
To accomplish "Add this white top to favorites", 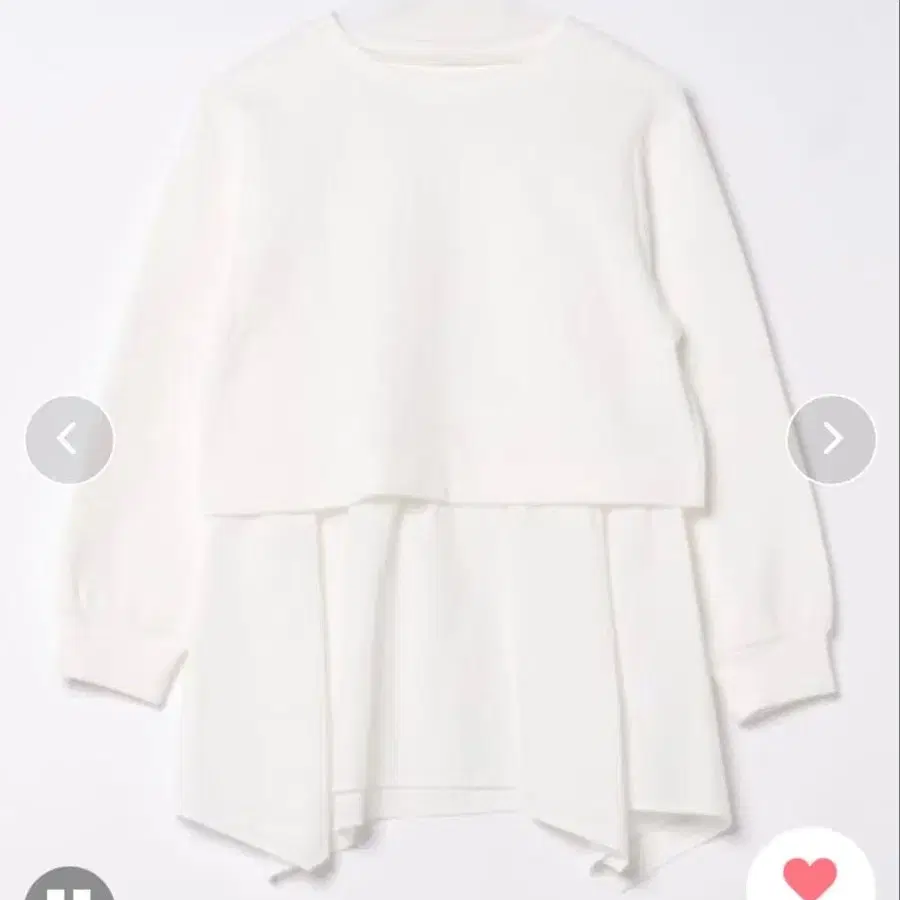I will coord(810,878).
